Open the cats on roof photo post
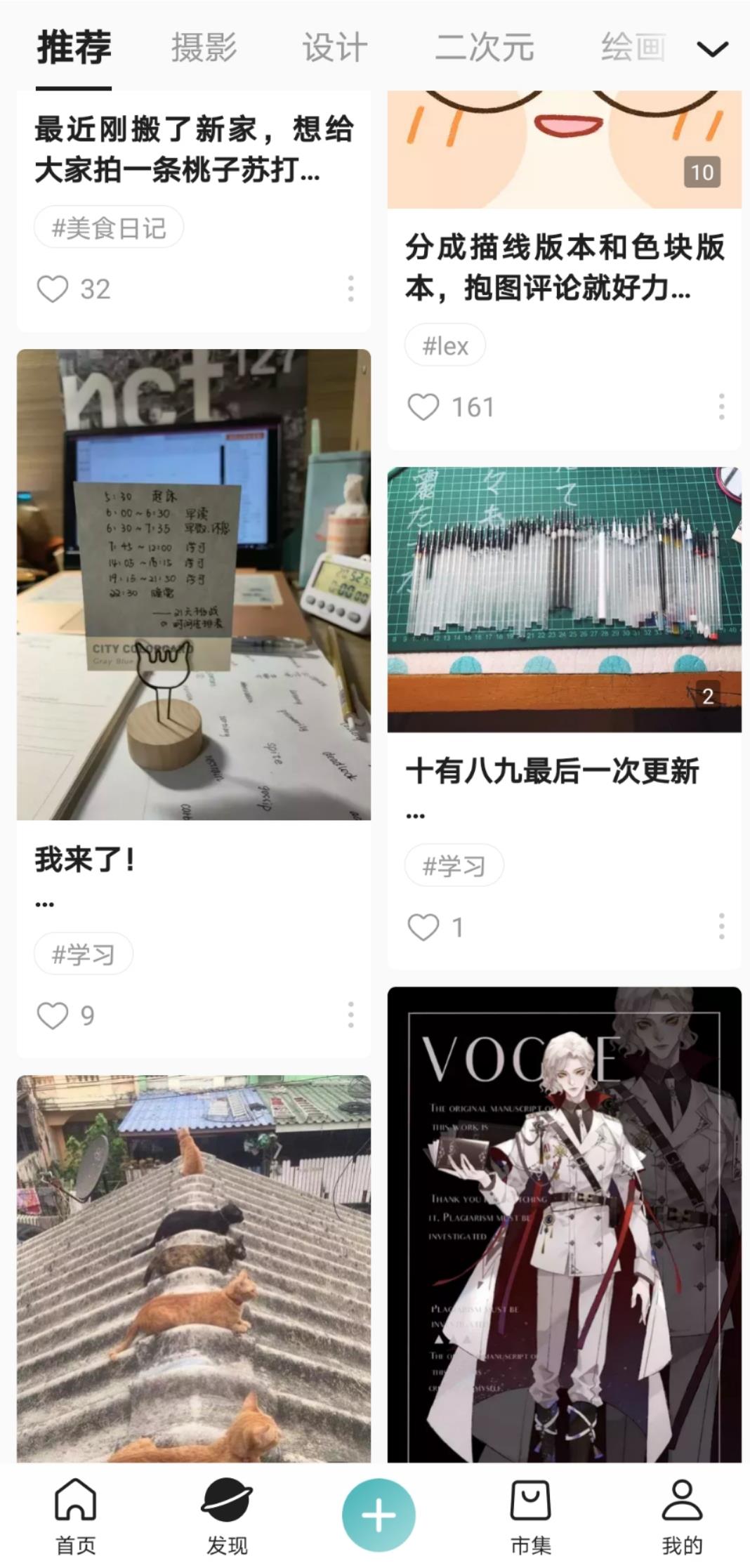 [194, 1268]
